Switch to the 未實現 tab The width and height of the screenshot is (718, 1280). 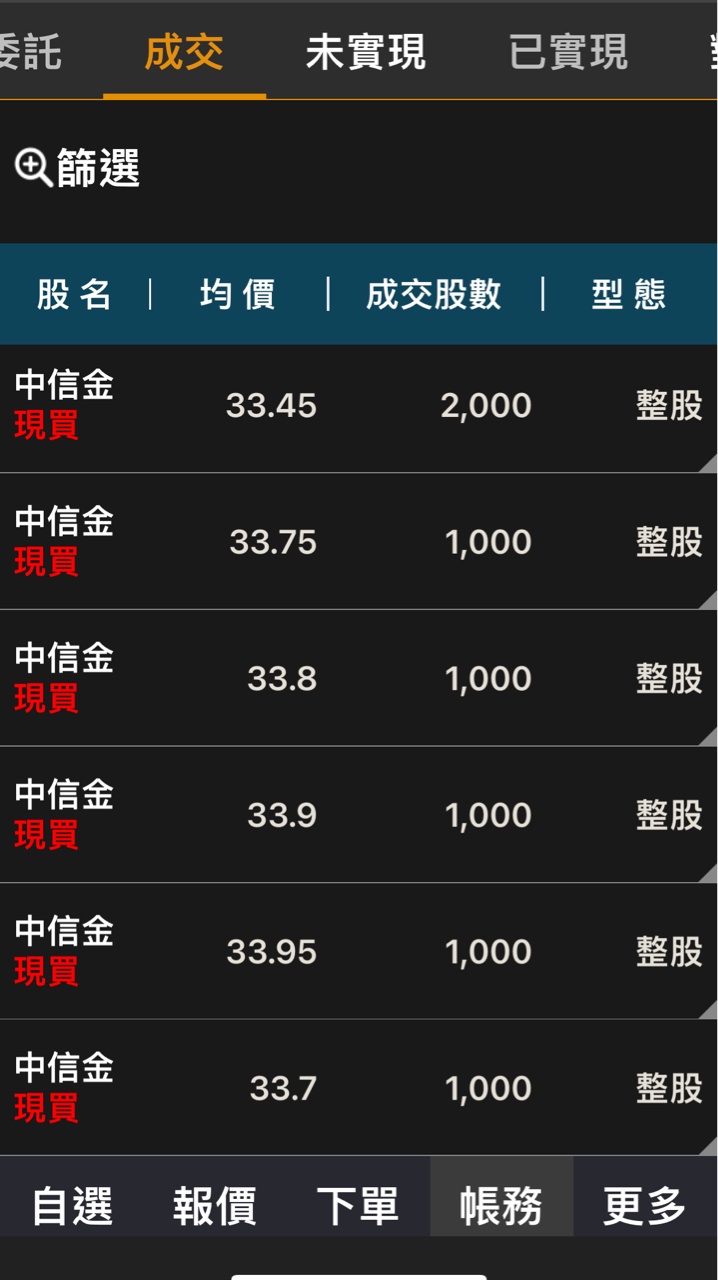[x=365, y=52]
